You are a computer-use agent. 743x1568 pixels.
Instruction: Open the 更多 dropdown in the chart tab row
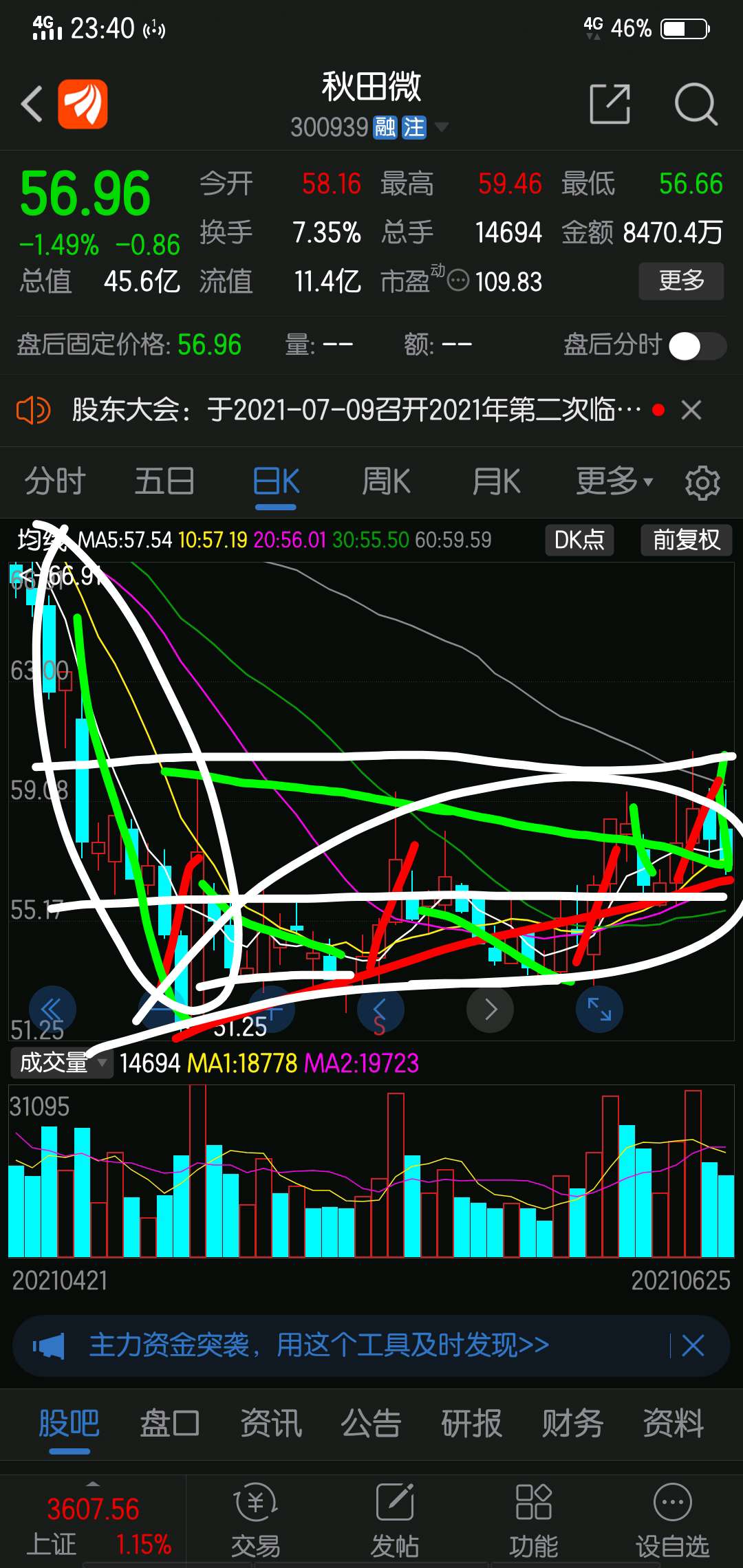(x=611, y=482)
